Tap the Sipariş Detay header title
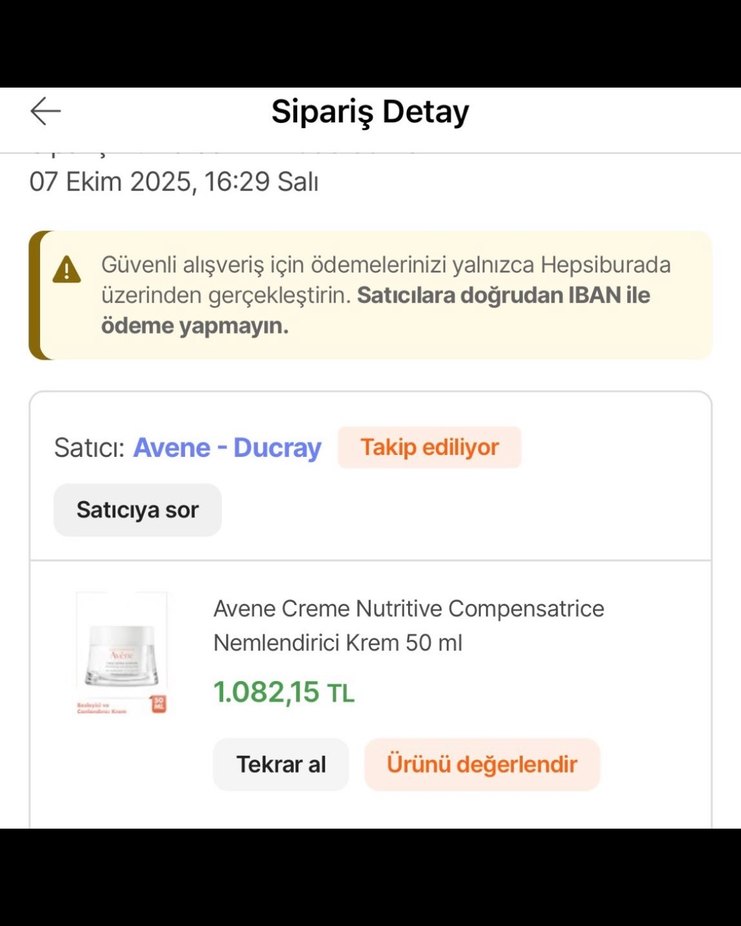Image resolution: width=741 pixels, height=926 pixels. coord(370,111)
